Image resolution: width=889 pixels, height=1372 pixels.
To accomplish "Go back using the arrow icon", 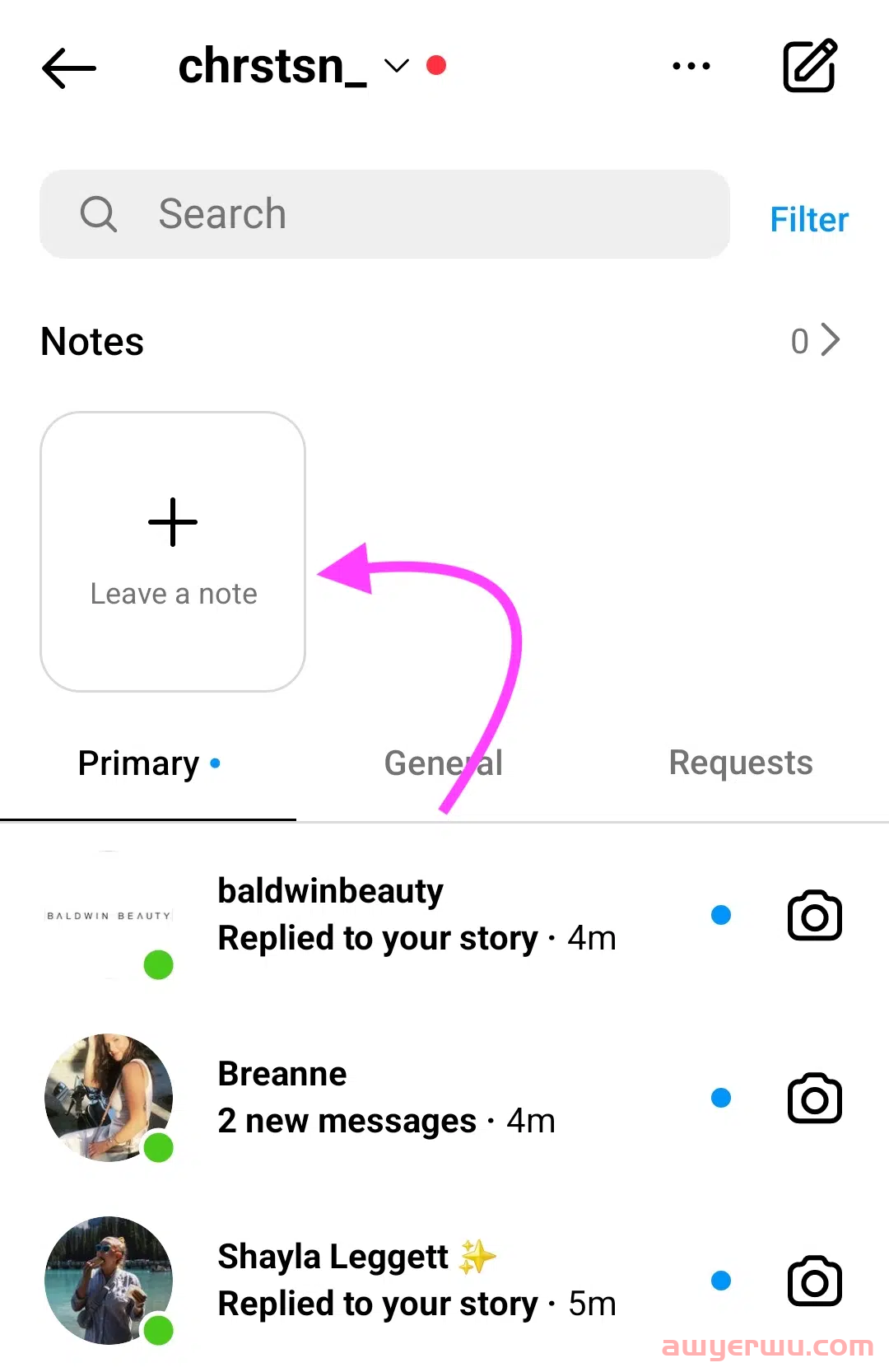I will click(69, 67).
